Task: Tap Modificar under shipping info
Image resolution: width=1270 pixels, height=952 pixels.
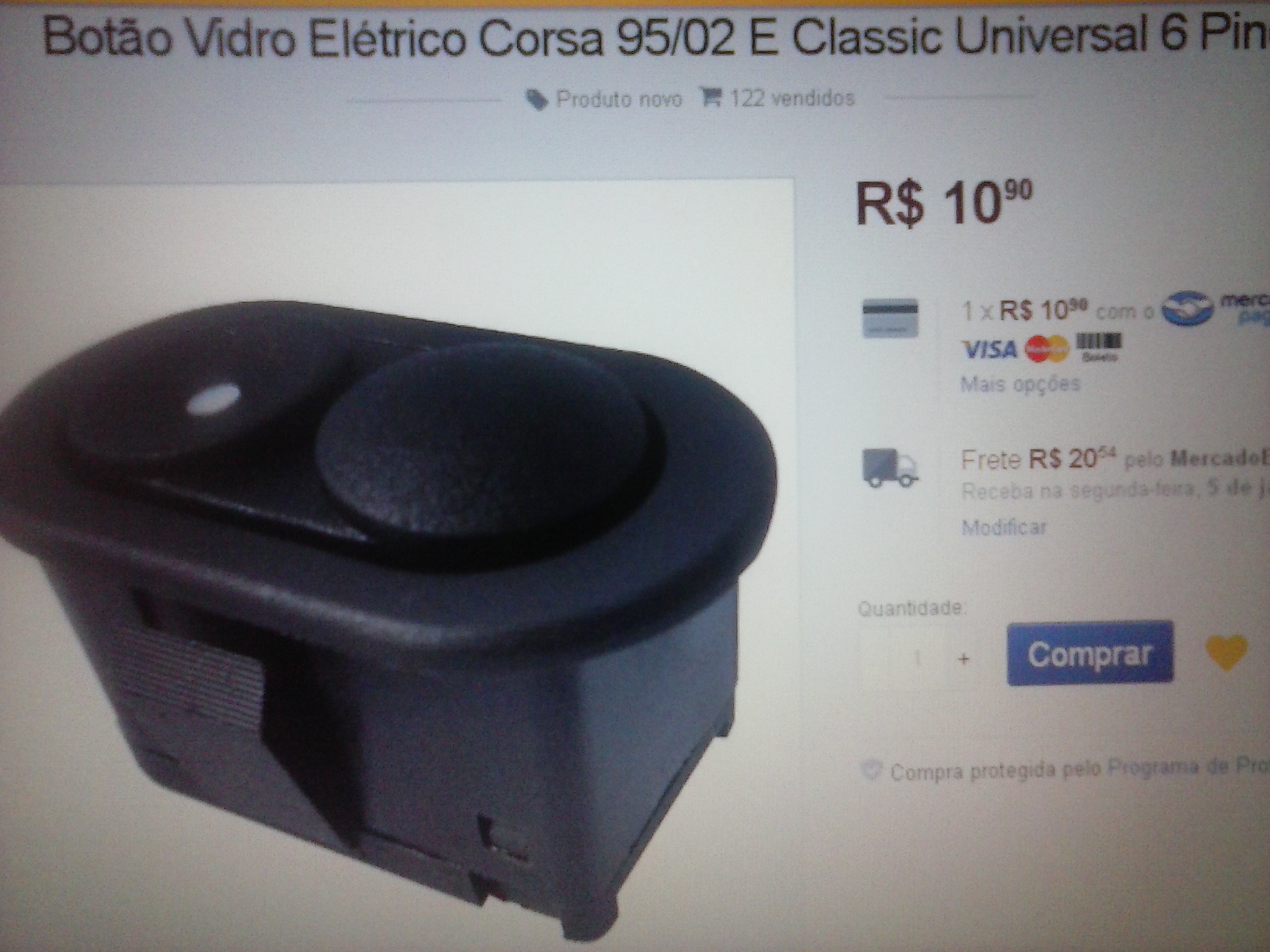Action: (1003, 527)
